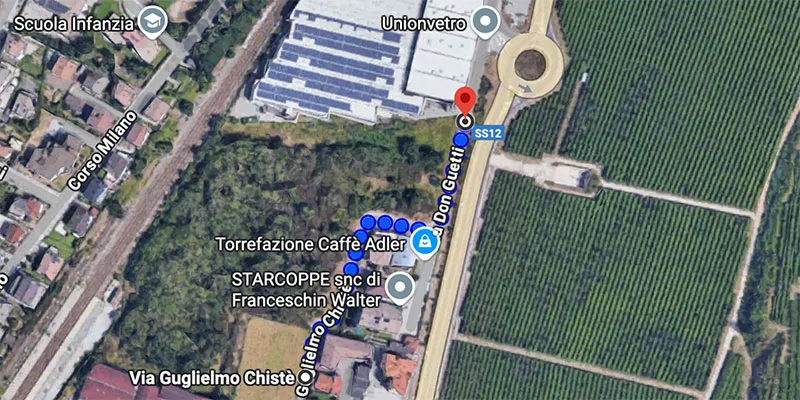The height and width of the screenshot is (400, 800).
Task: Select the Scuola Infanzia school marker
Action: click(x=152, y=19)
